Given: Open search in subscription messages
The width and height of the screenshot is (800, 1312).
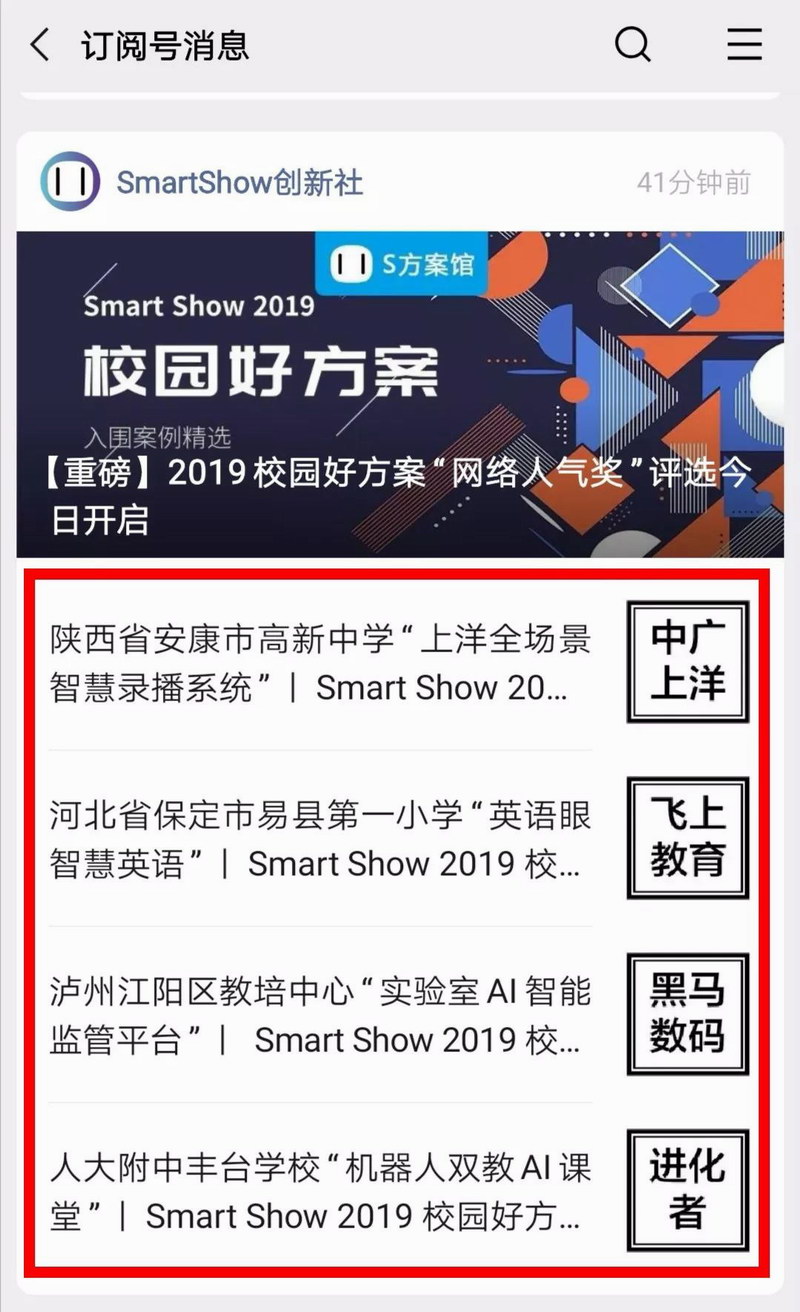Looking at the screenshot, I should pyautogui.click(x=632, y=45).
